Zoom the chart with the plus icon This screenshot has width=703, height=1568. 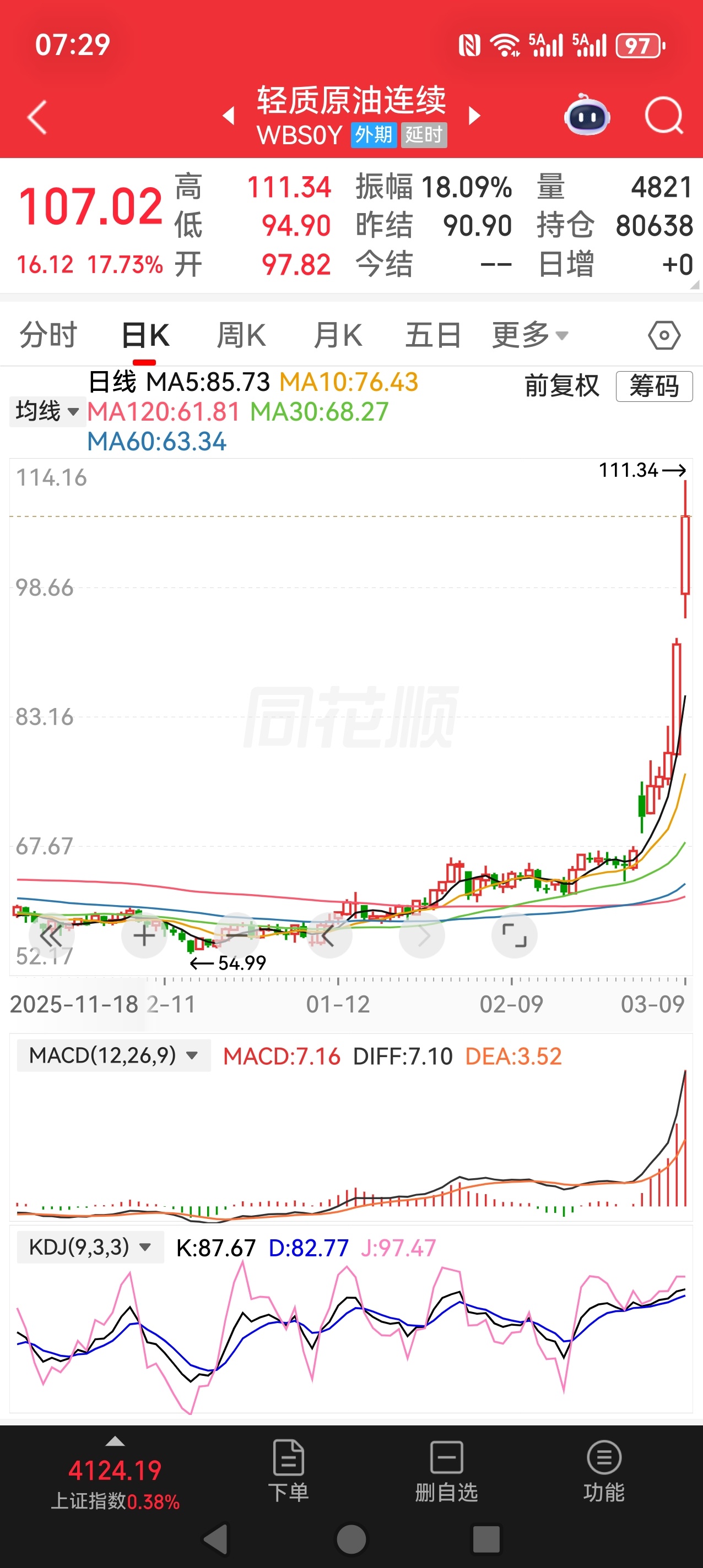(x=144, y=937)
